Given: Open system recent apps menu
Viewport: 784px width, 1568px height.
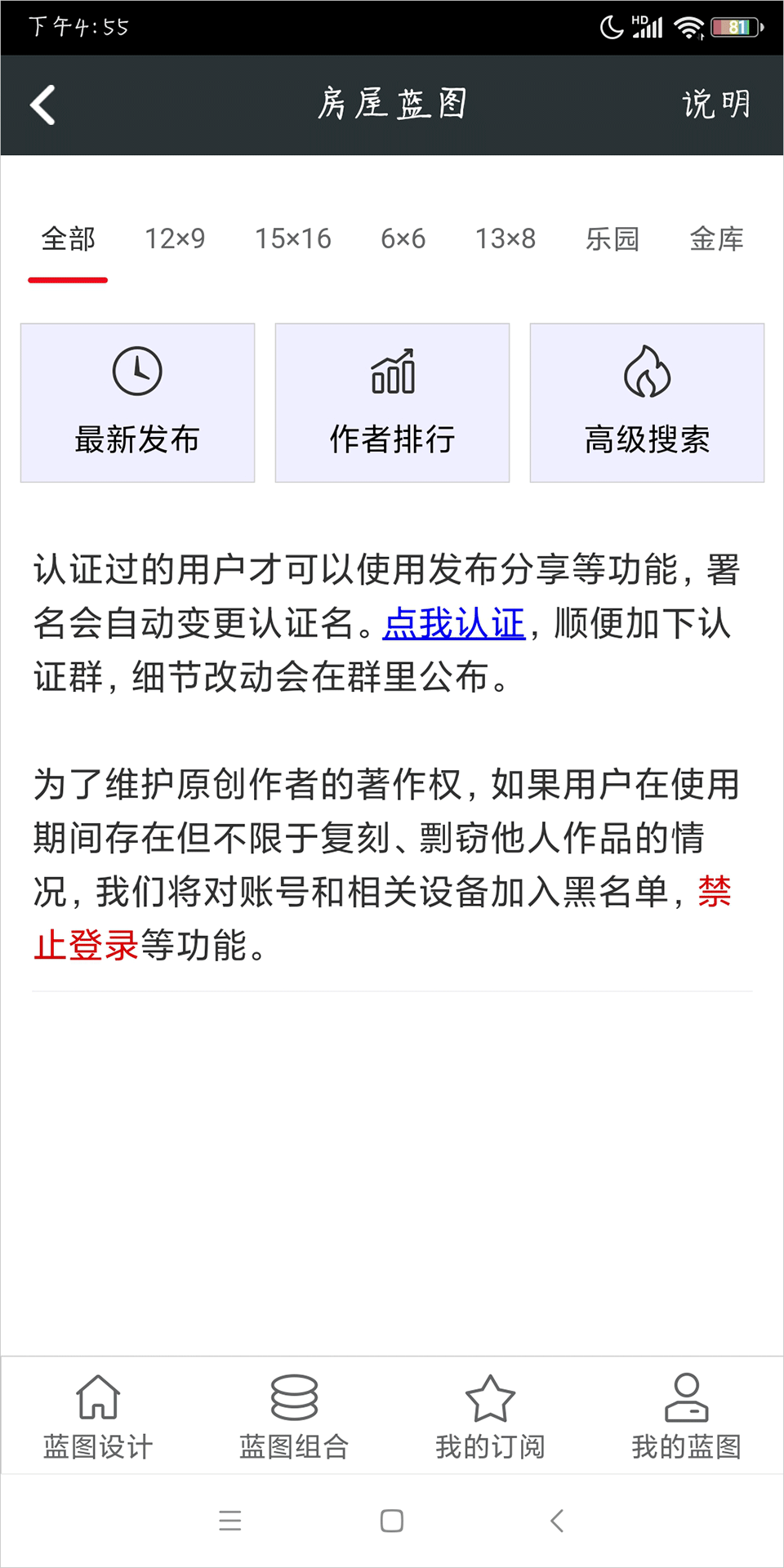Looking at the screenshot, I should pyautogui.click(x=230, y=1521).
